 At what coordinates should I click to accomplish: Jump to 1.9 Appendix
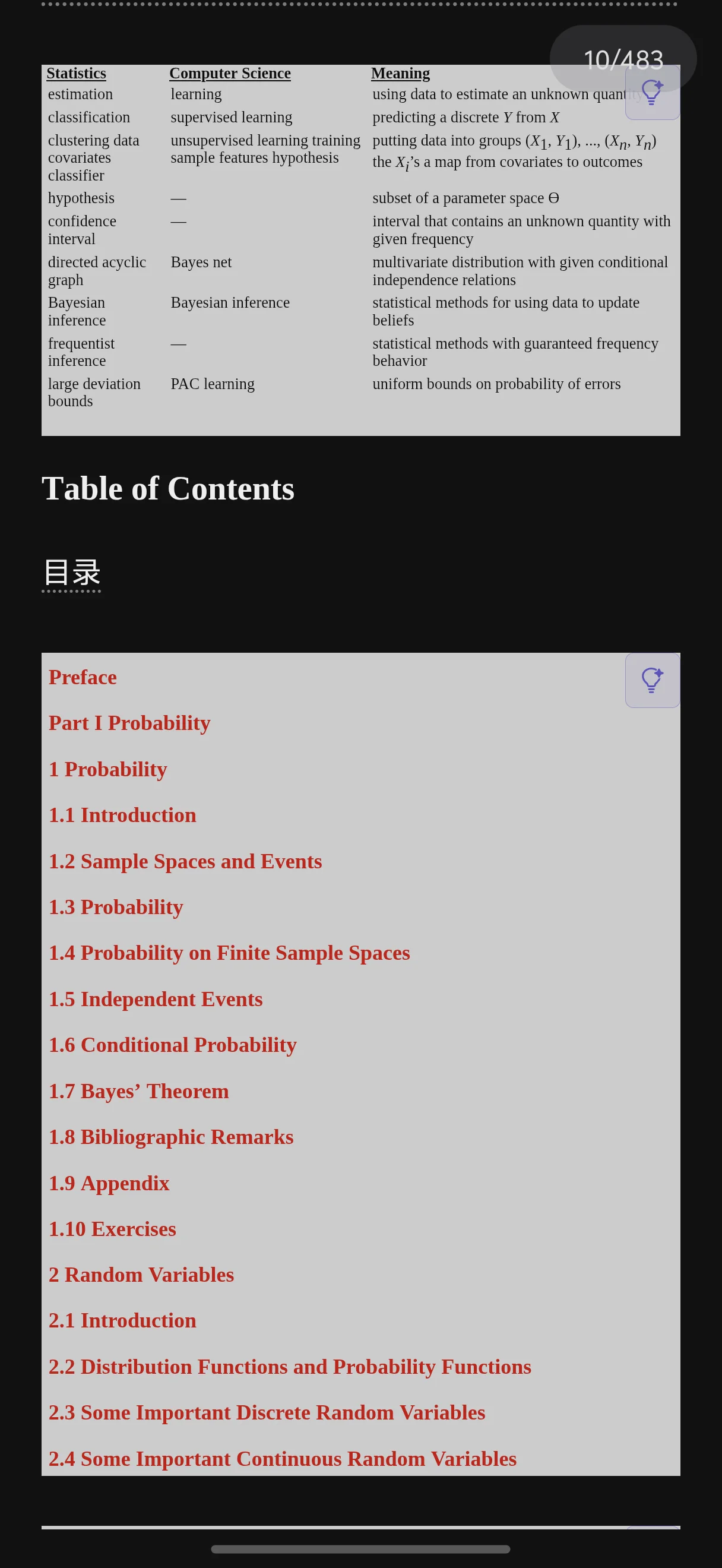[x=109, y=1183]
